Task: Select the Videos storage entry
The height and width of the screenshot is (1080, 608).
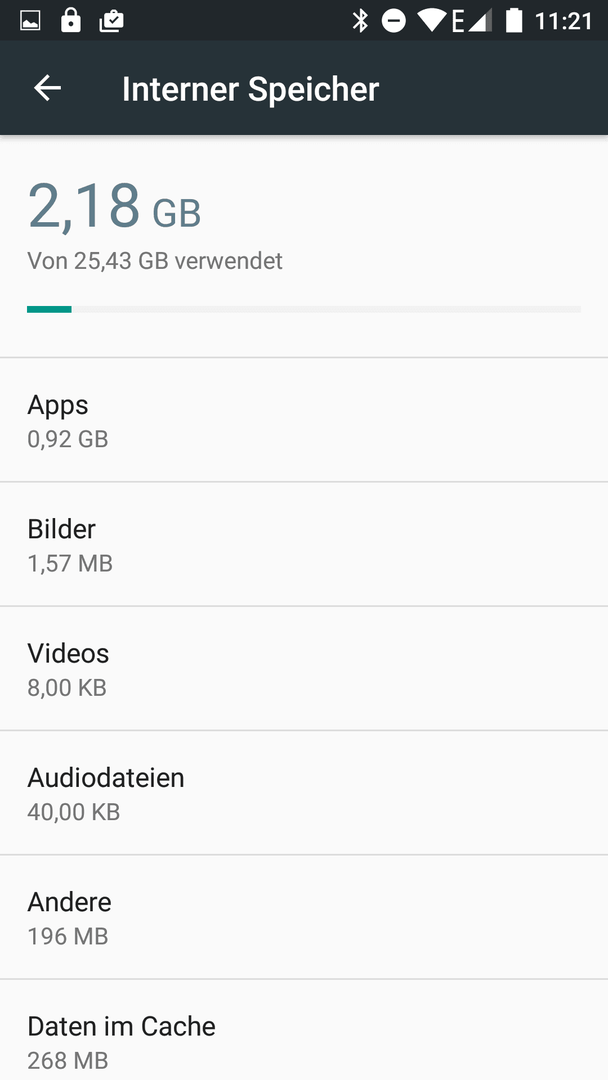Action: [x=304, y=669]
